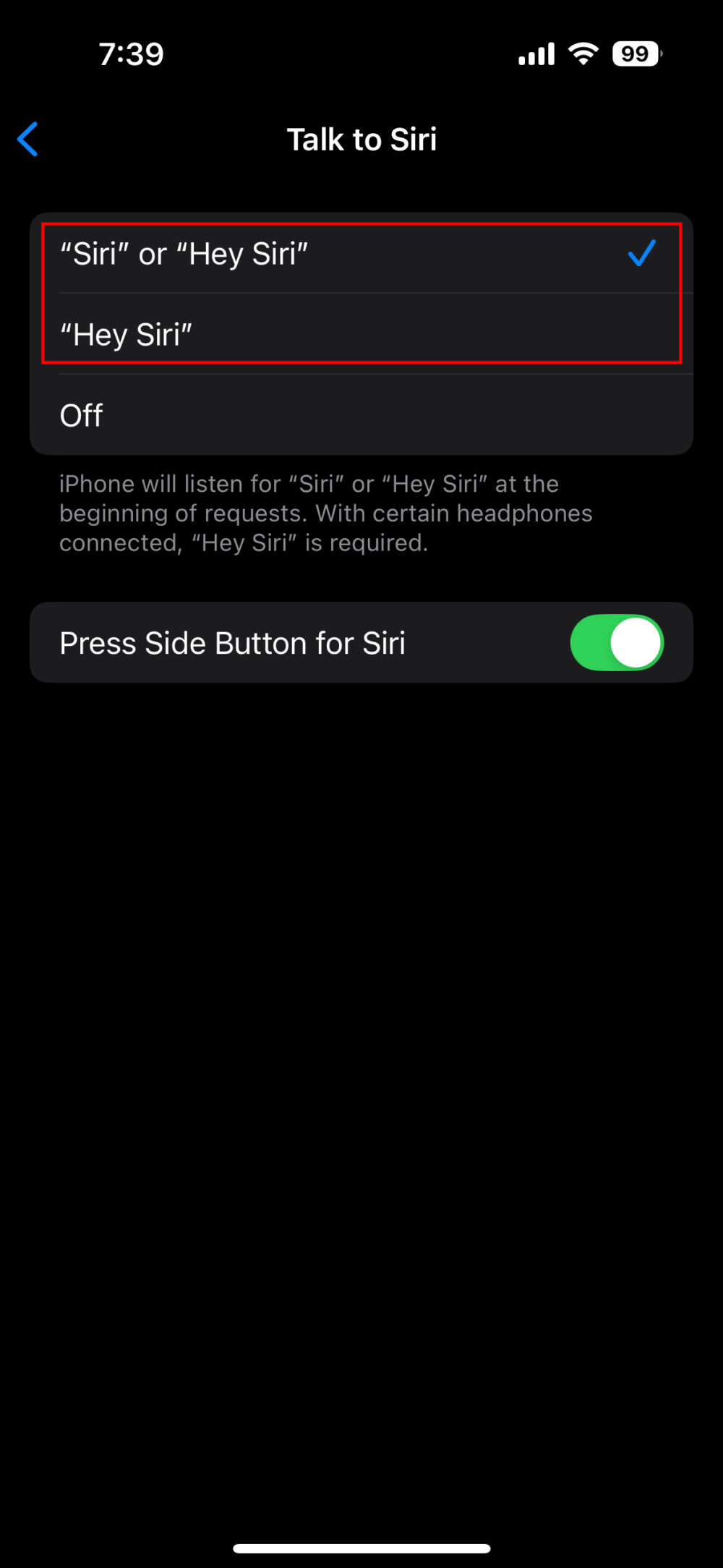This screenshot has width=723, height=1568.
Task: Tap the red highlight rectangle region
Action: tap(361, 293)
